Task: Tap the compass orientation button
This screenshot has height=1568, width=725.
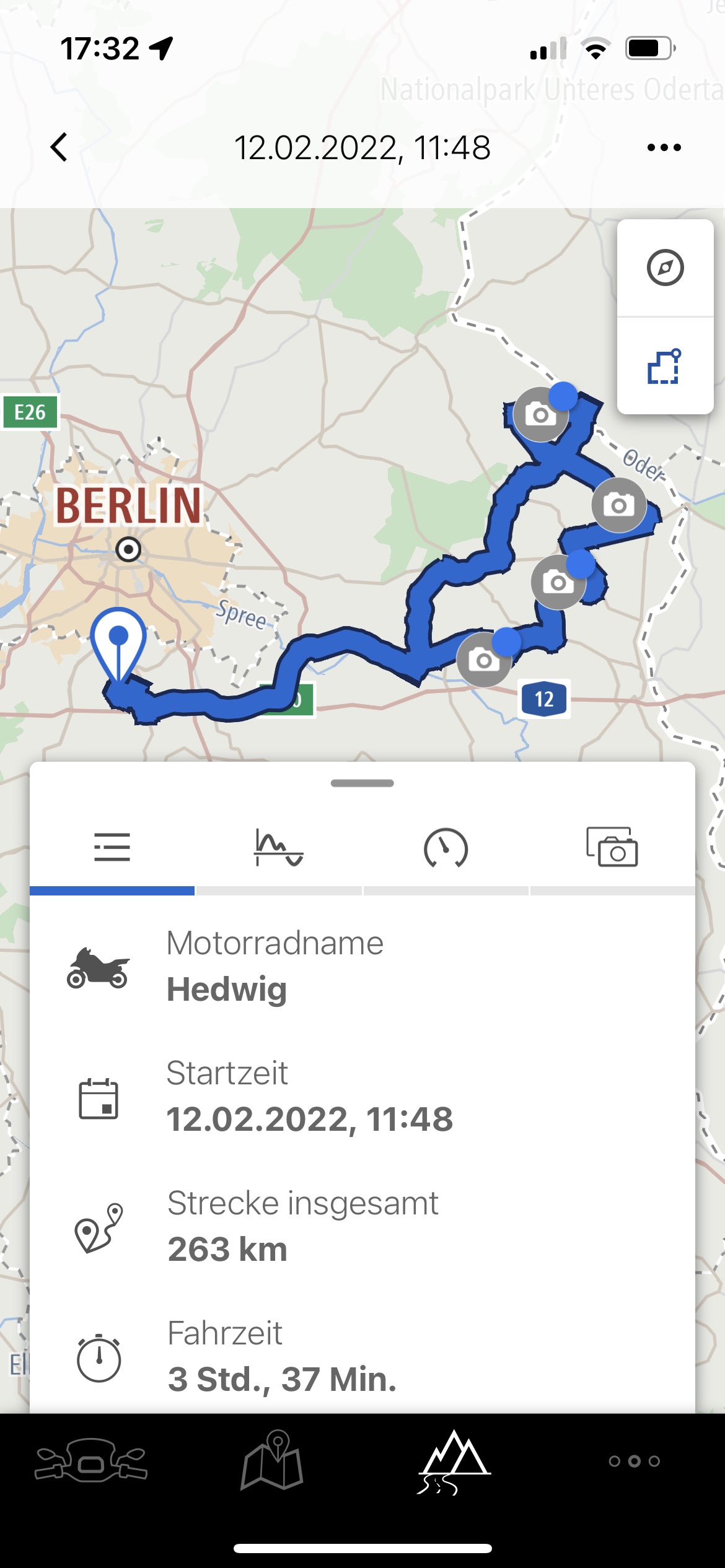Action: 665,268
